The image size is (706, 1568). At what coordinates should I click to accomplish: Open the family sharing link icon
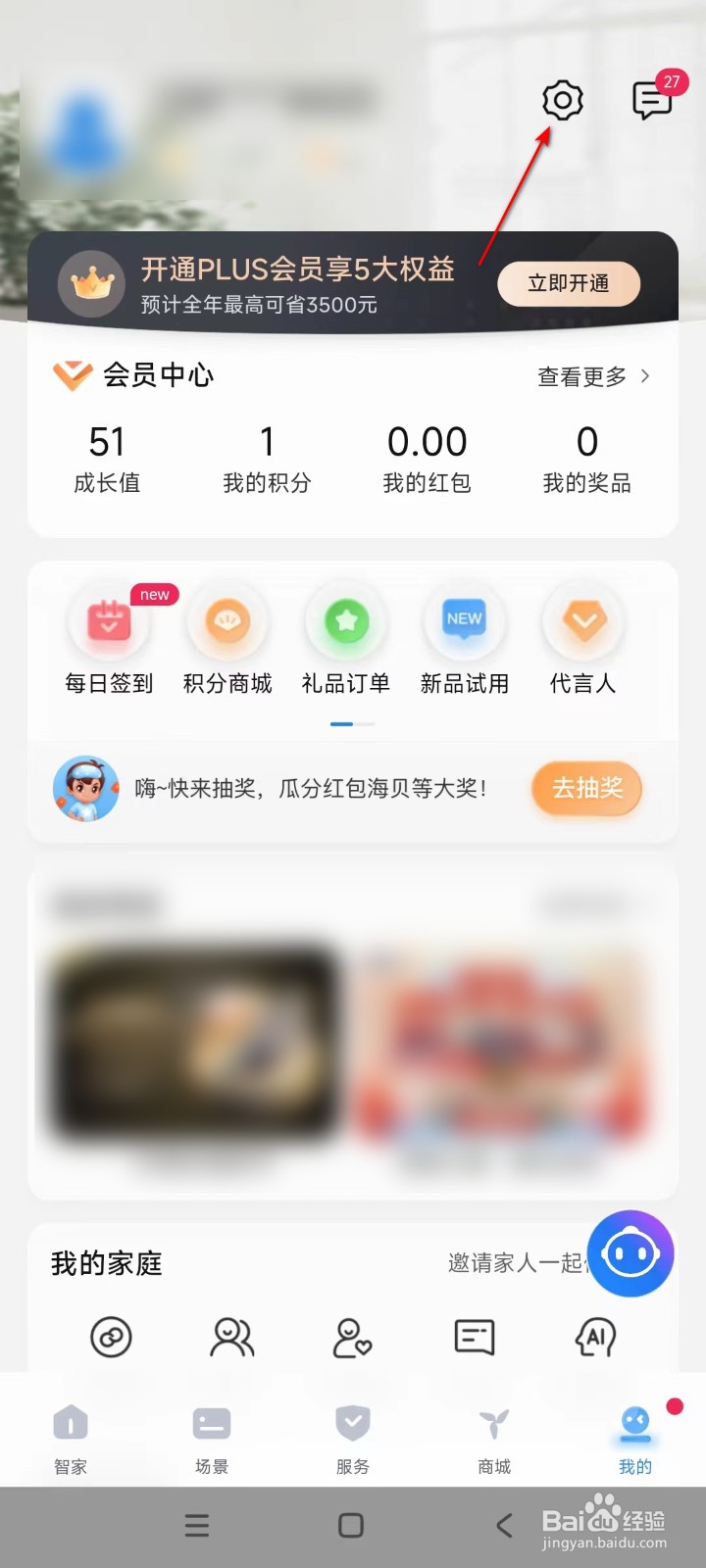(109, 1338)
